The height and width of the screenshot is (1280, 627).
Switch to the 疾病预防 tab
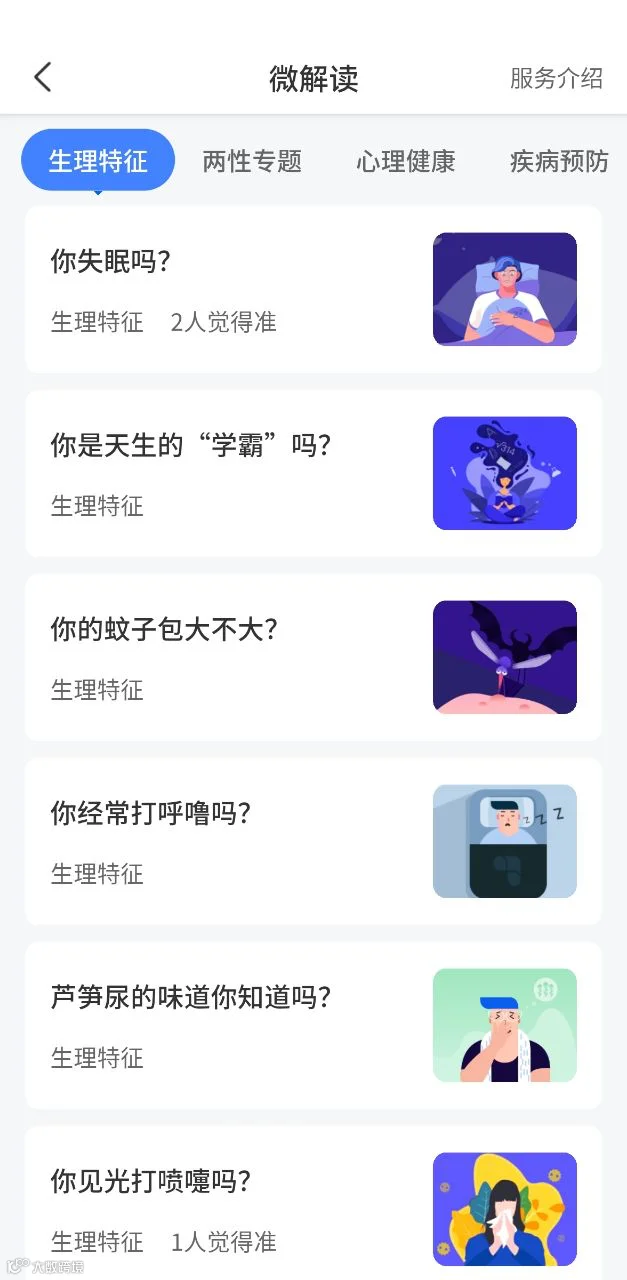(x=559, y=161)
